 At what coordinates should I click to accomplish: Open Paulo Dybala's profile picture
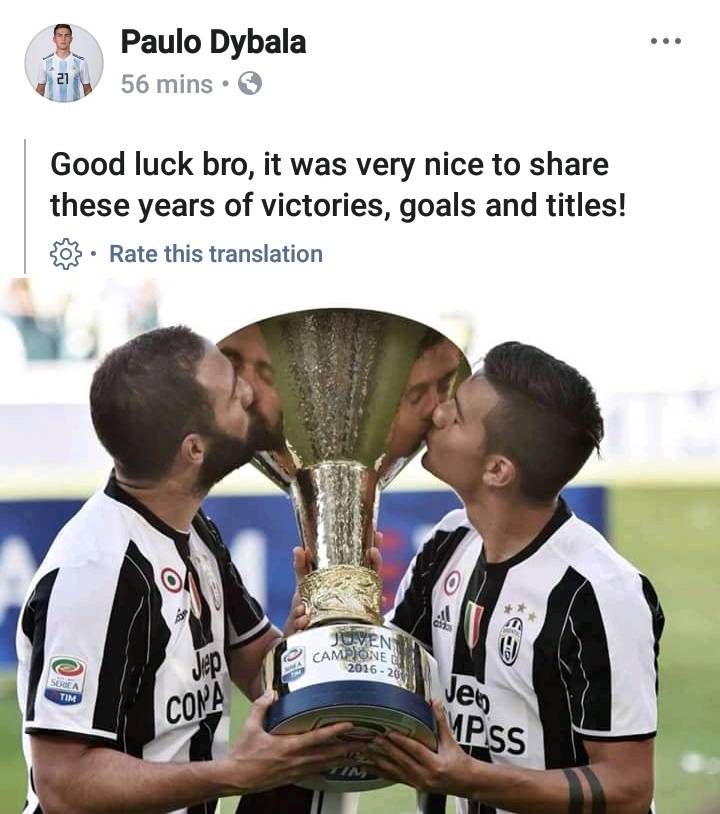[x=64, y=63]
